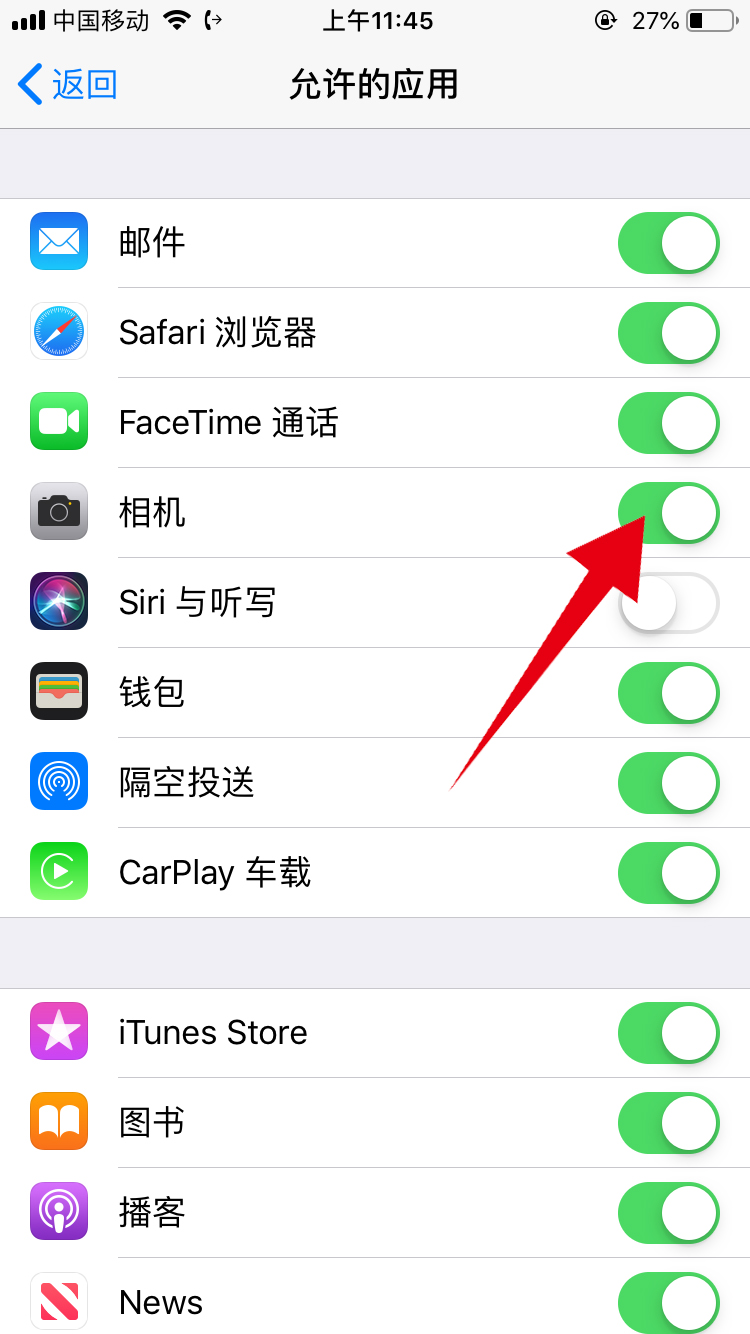
Task: Disable 隔空投送 switch
Action: 668,783
